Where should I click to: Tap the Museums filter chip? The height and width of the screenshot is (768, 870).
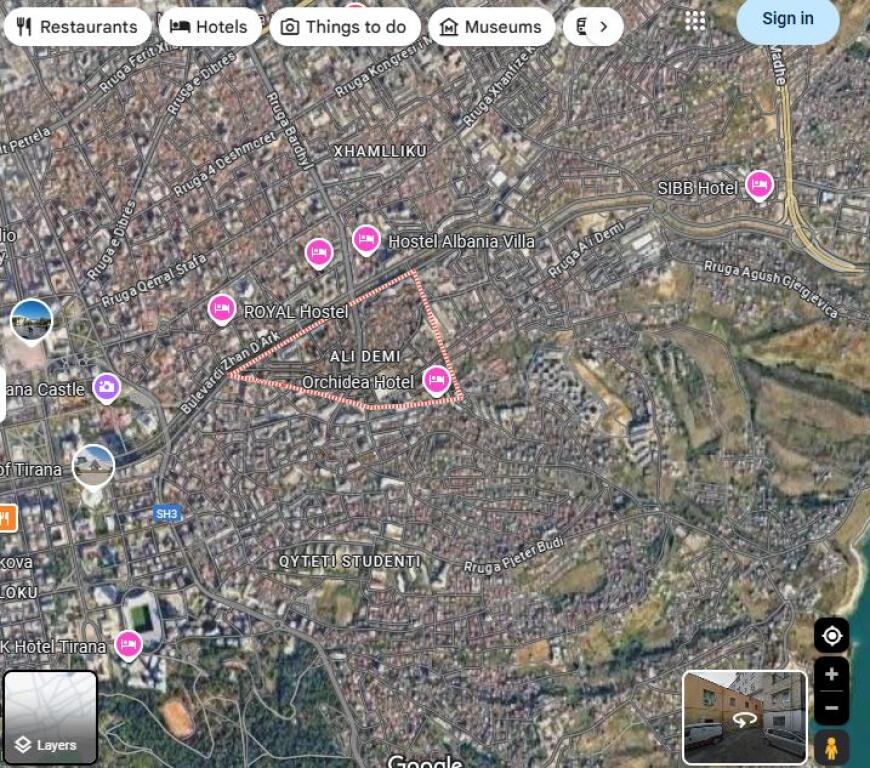point(491,27)
